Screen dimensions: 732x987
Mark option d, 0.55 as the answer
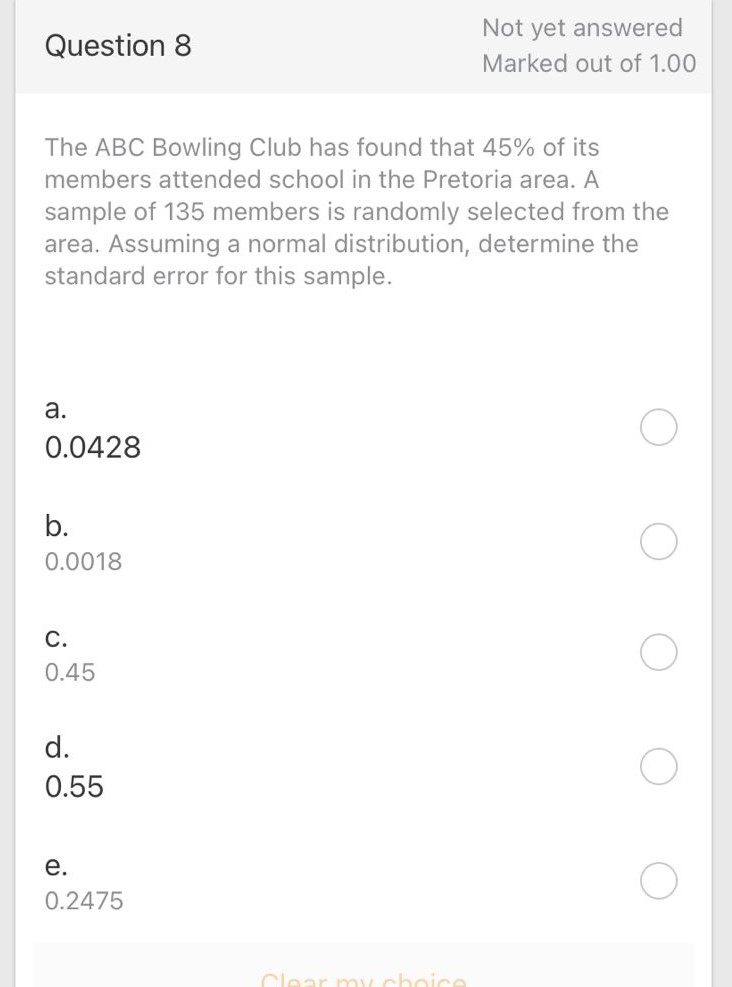tap(659, 767)
